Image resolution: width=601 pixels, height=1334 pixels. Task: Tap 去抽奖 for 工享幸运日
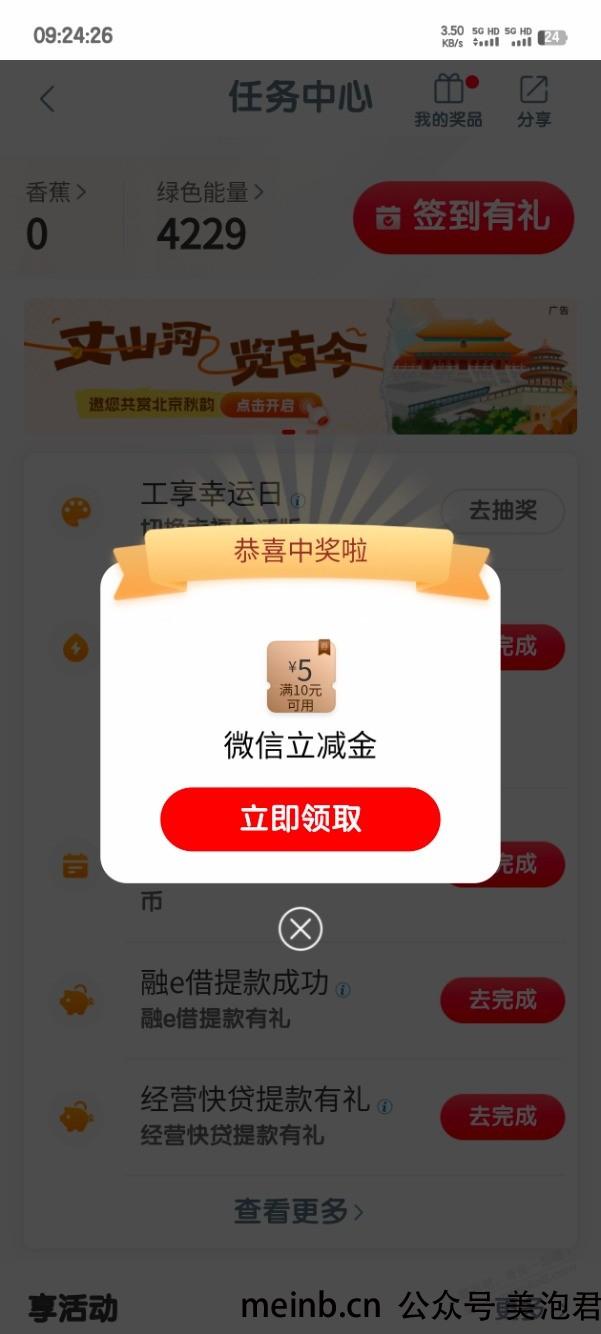[x=503, y=511]
